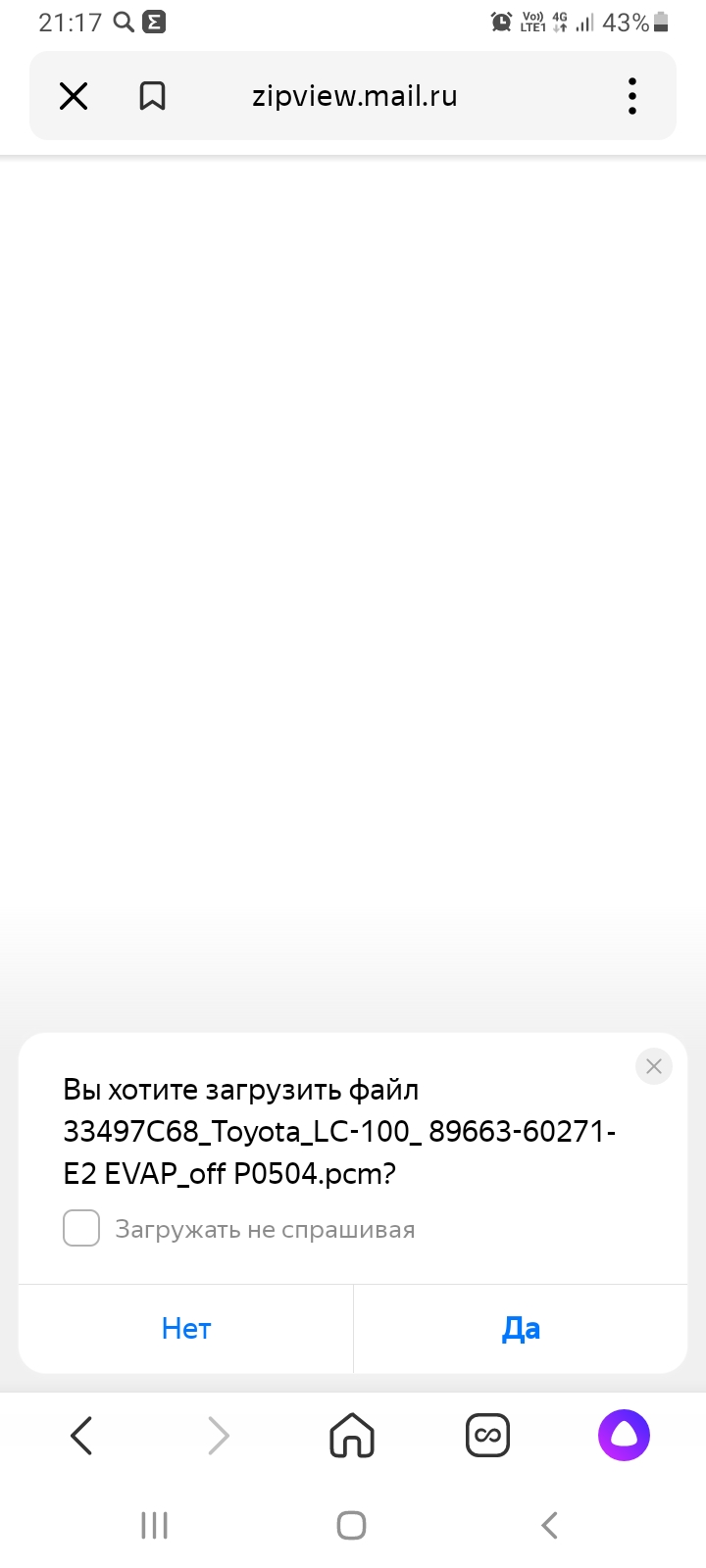Open the system recent apps view
Image resolution: width=706 pixels, height=1568 pixels.
pos(155,1525)
